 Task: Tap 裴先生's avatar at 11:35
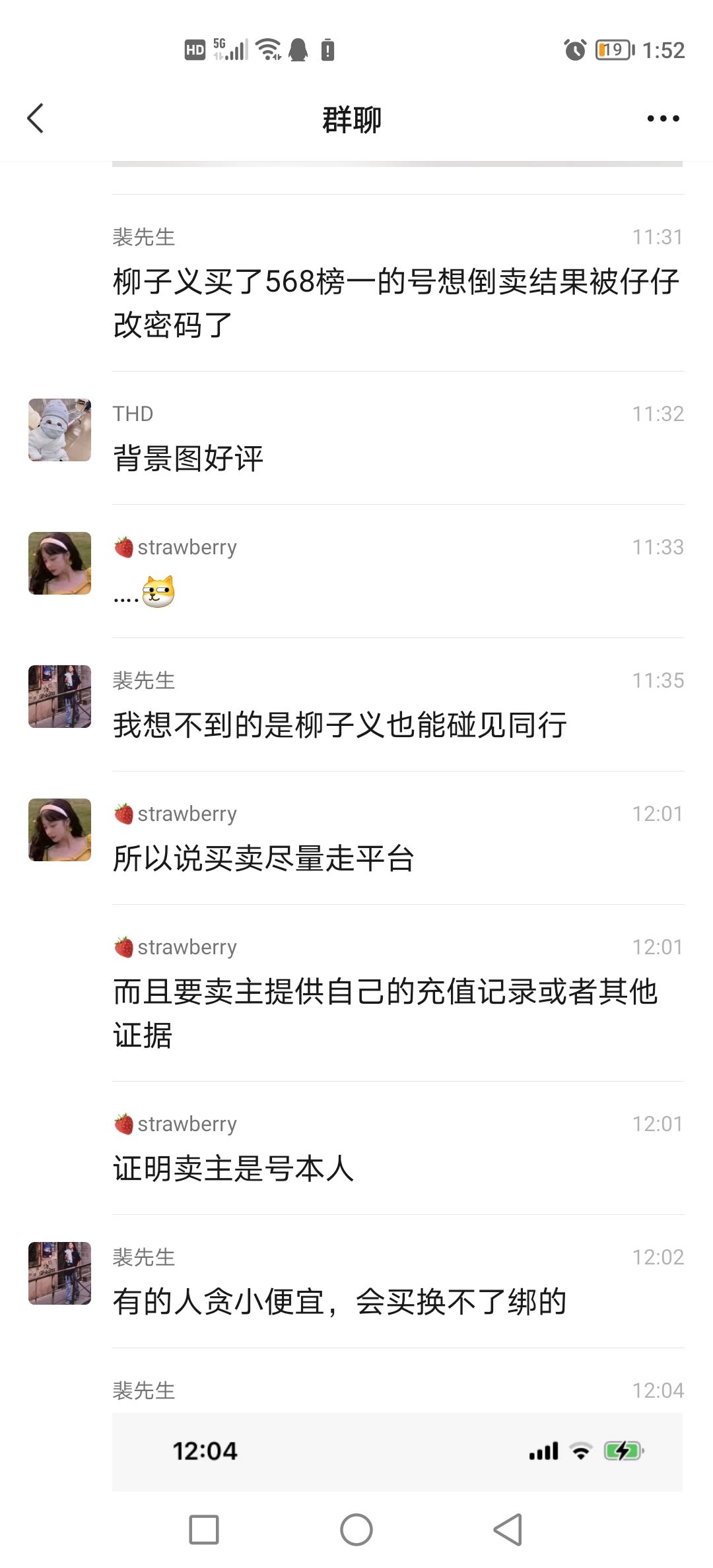tap(59, 696)
